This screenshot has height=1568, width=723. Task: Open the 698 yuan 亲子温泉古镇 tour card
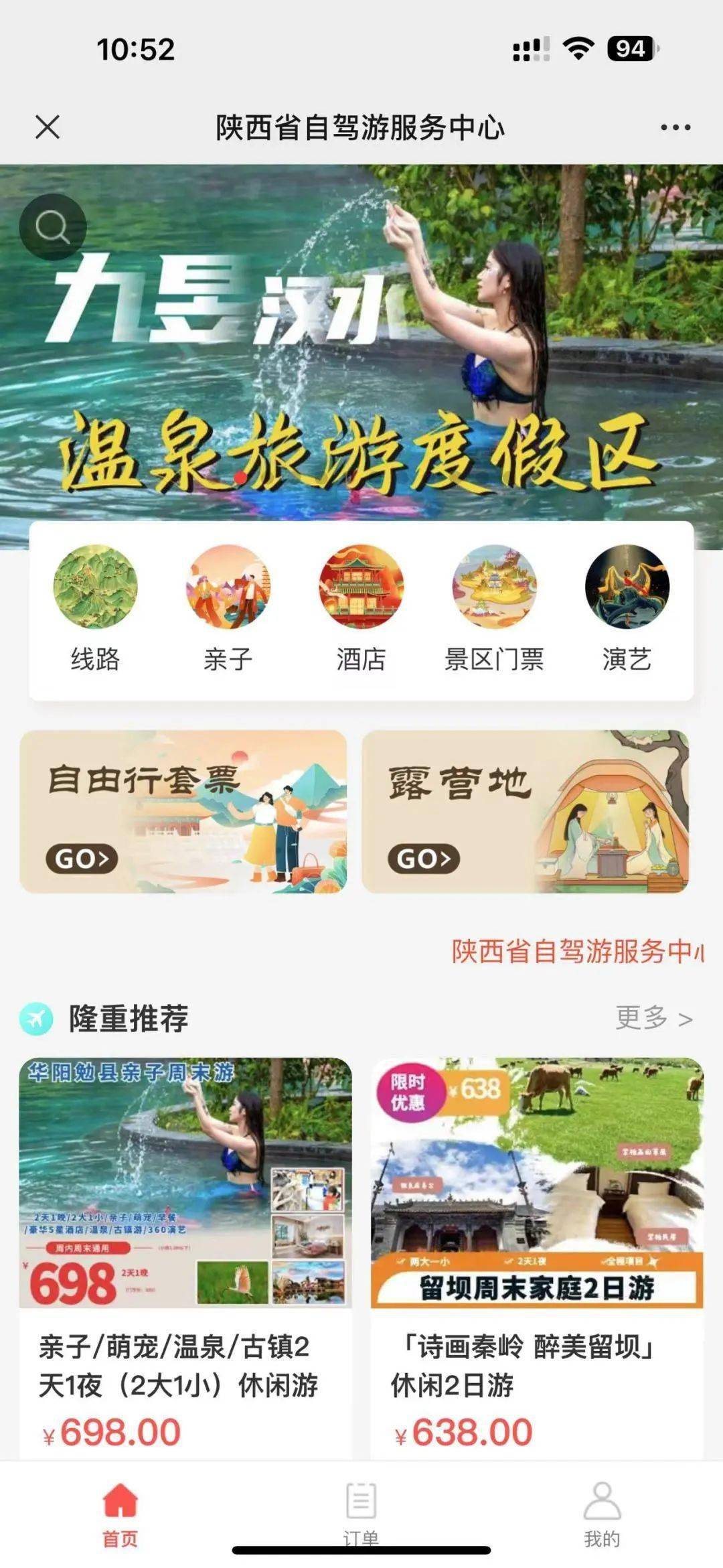tap(185, 1253)
